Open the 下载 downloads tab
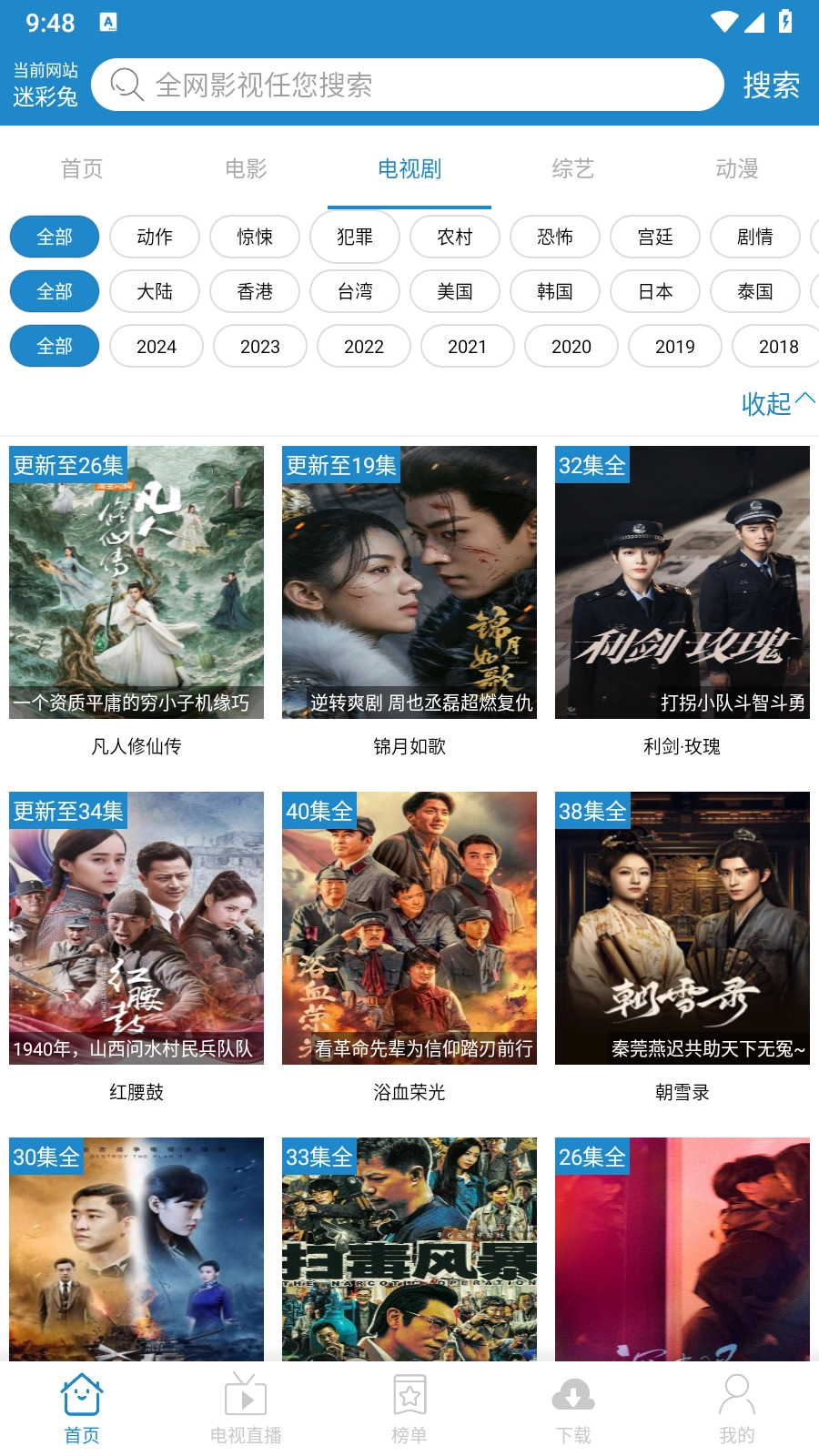 pos(573,1409)
